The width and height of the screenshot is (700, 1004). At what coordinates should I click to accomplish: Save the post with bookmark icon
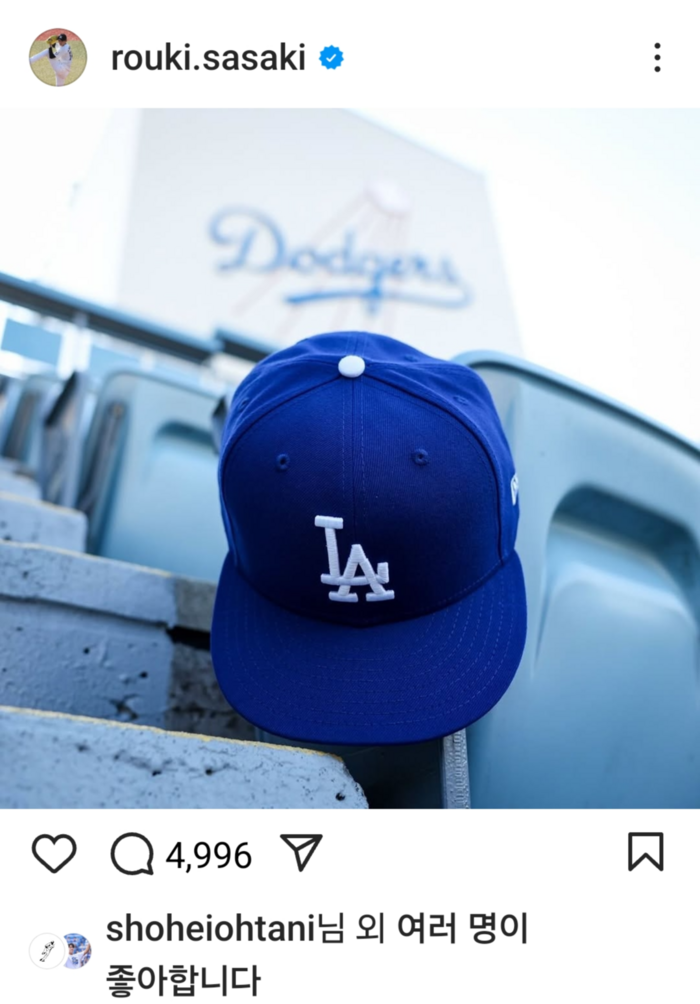point(645,853)
